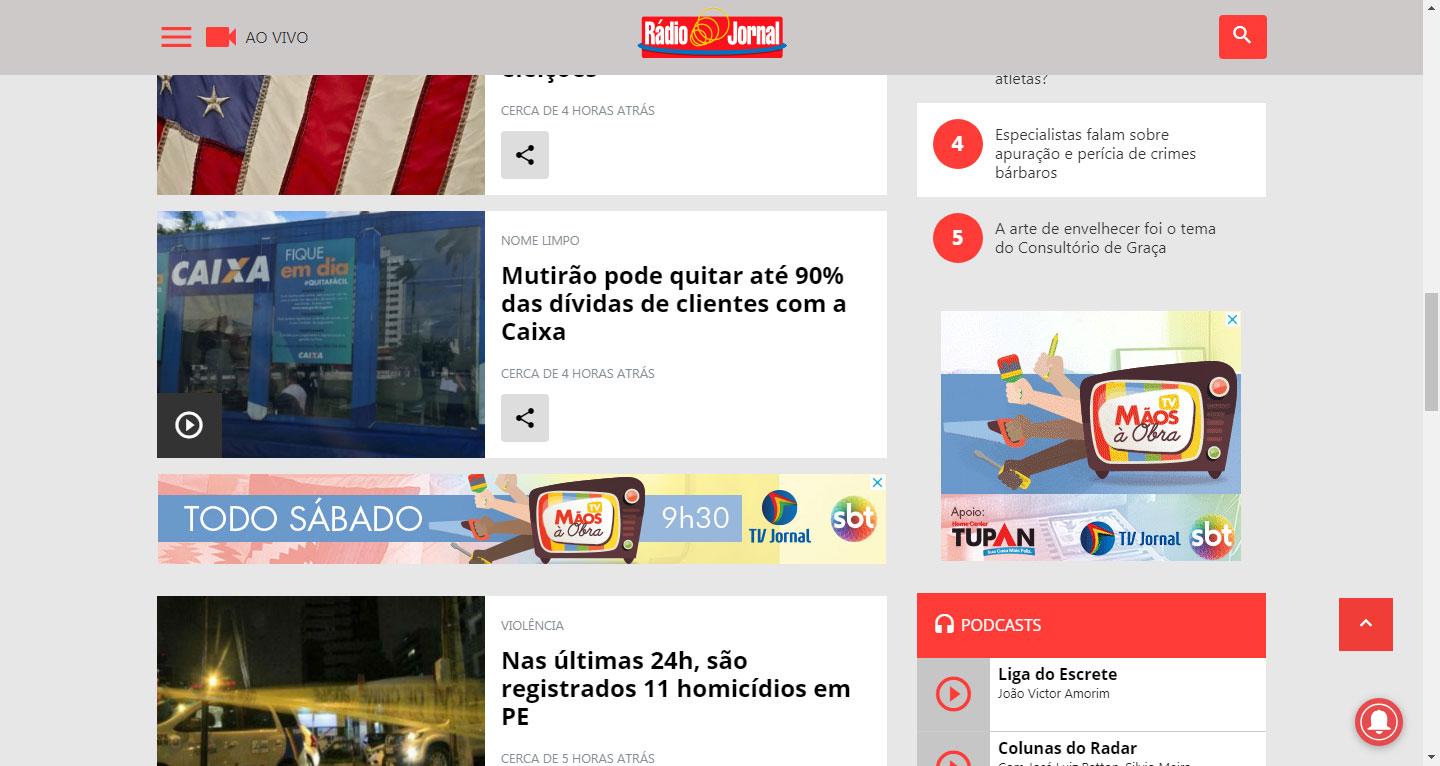Open the hamburger menu
This screenshot has width=1440, height=766.
(x=176, y=37)
